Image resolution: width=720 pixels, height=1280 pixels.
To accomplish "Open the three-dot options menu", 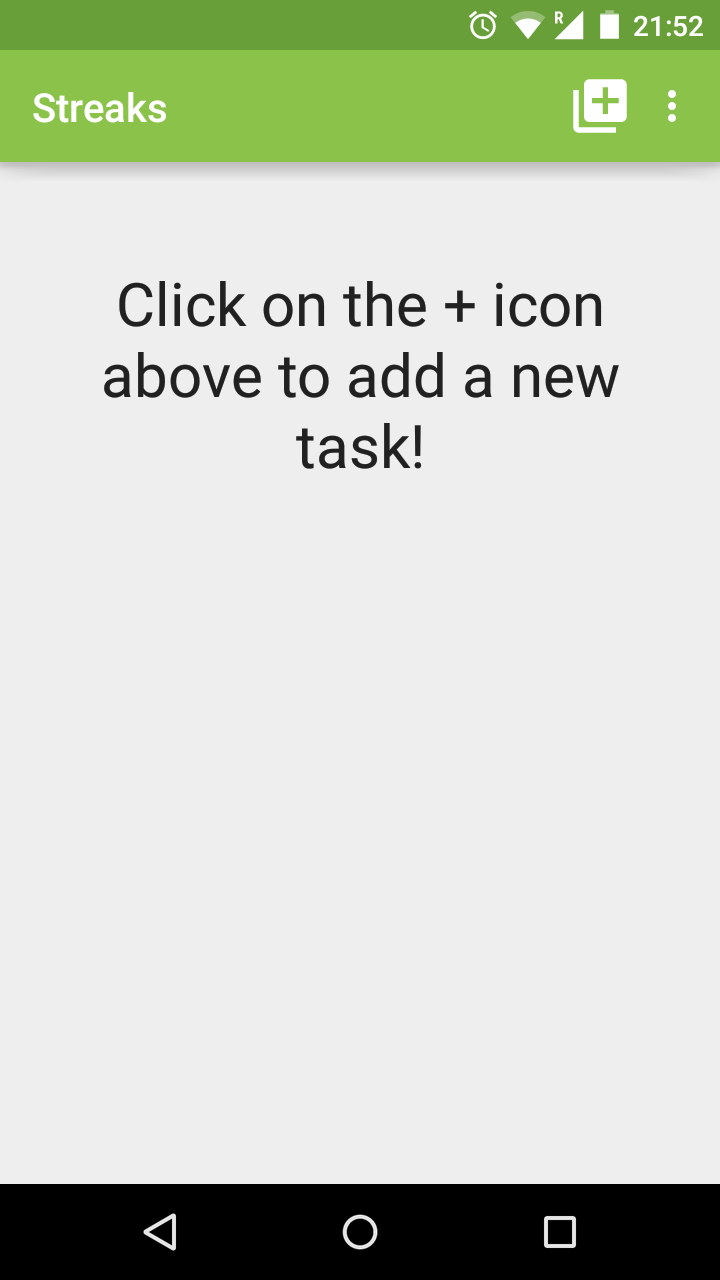I will (671, 106).
